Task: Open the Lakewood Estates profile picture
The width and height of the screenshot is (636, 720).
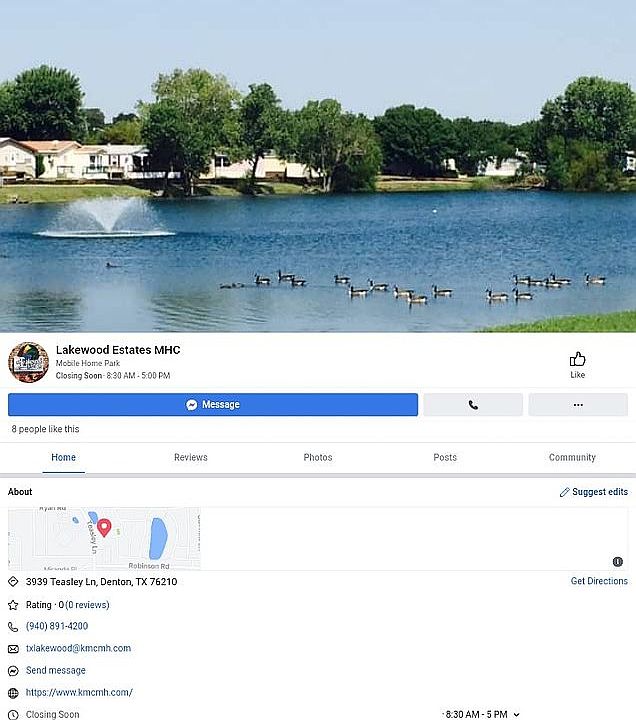Action: point(28,362)
